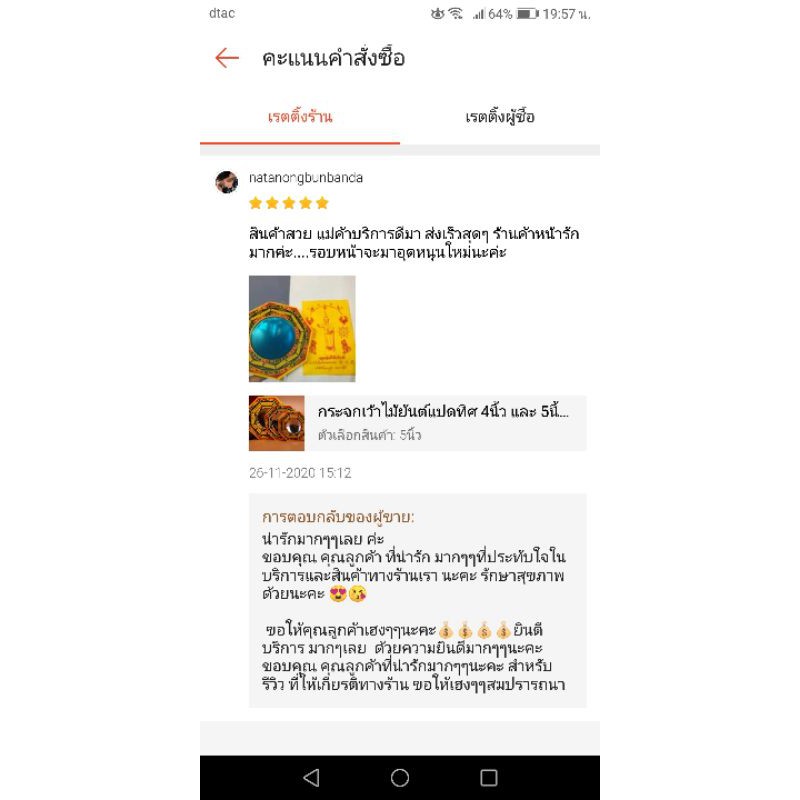Open product กระจกเว้าไม้ยันต์แปดทิศ card
800x800 pixels.
[417, 423]
